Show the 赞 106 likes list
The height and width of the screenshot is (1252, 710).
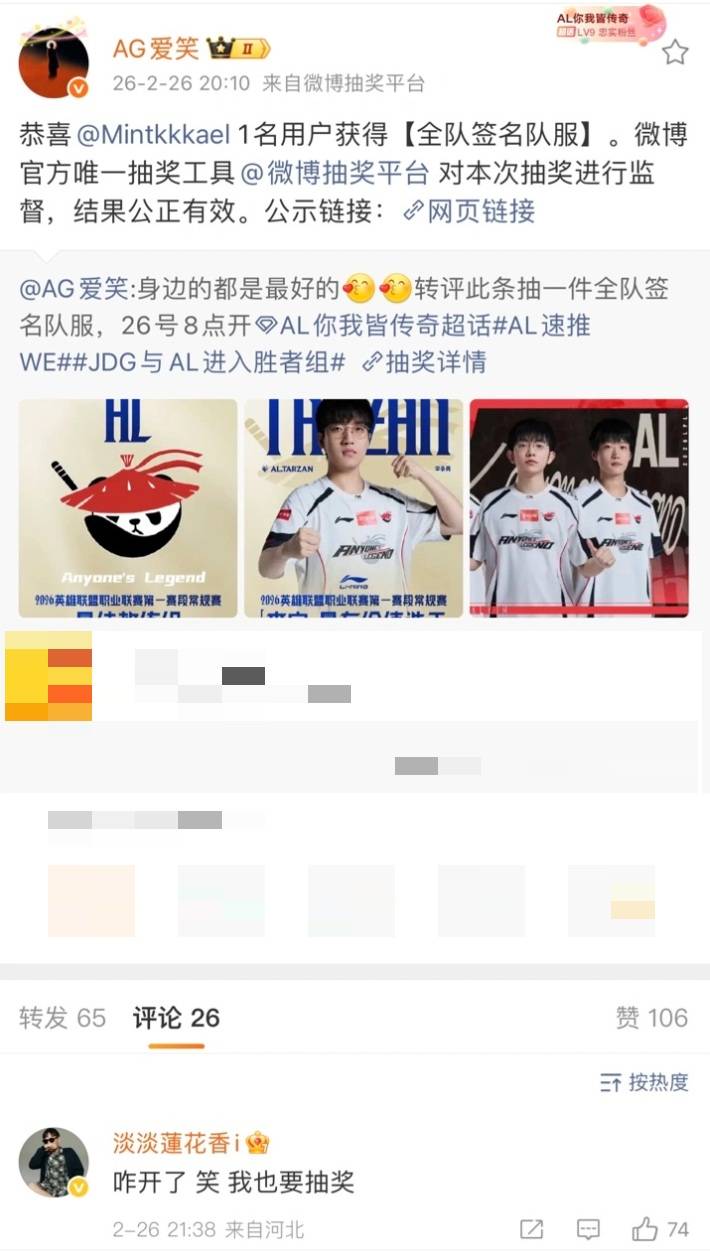tap(651, 1018)
